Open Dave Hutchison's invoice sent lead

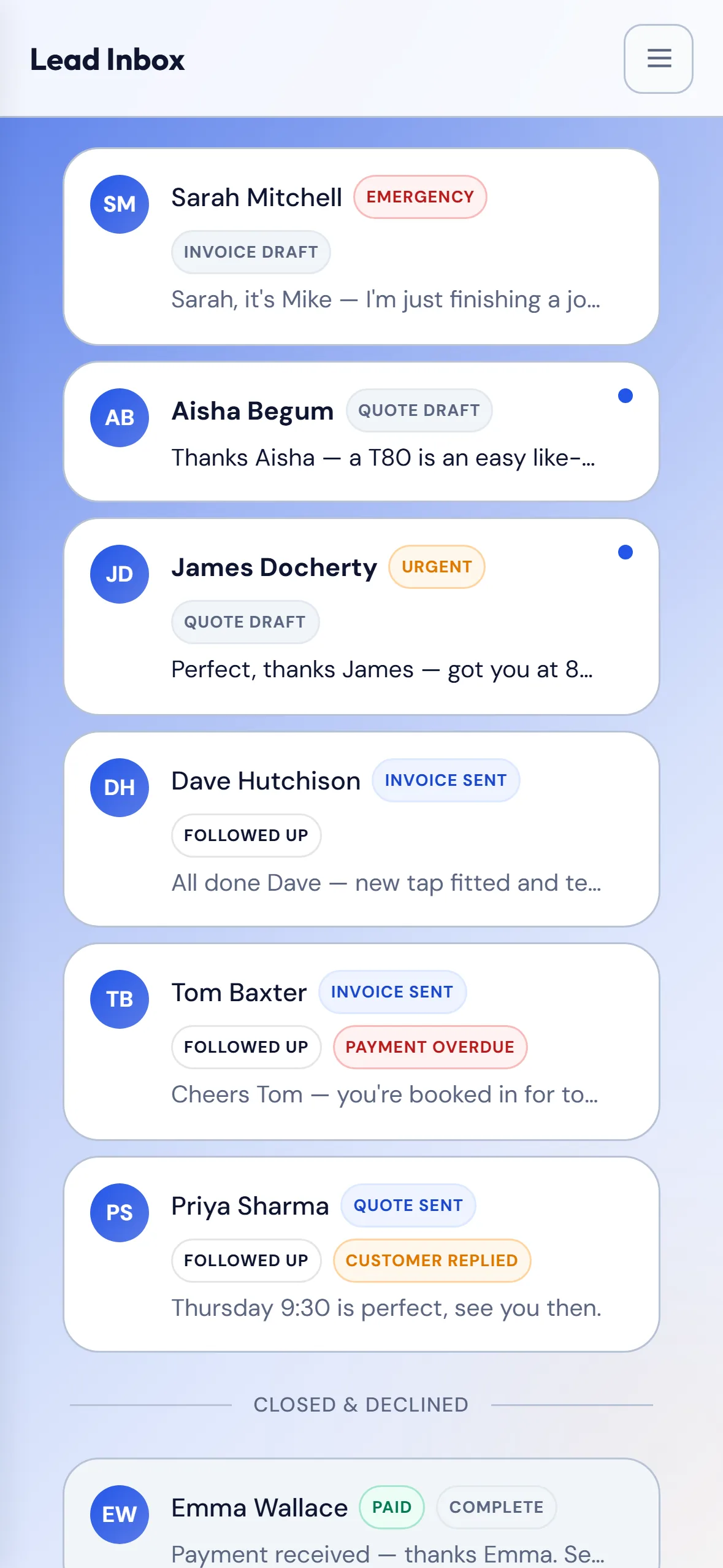tap(361, 829)
